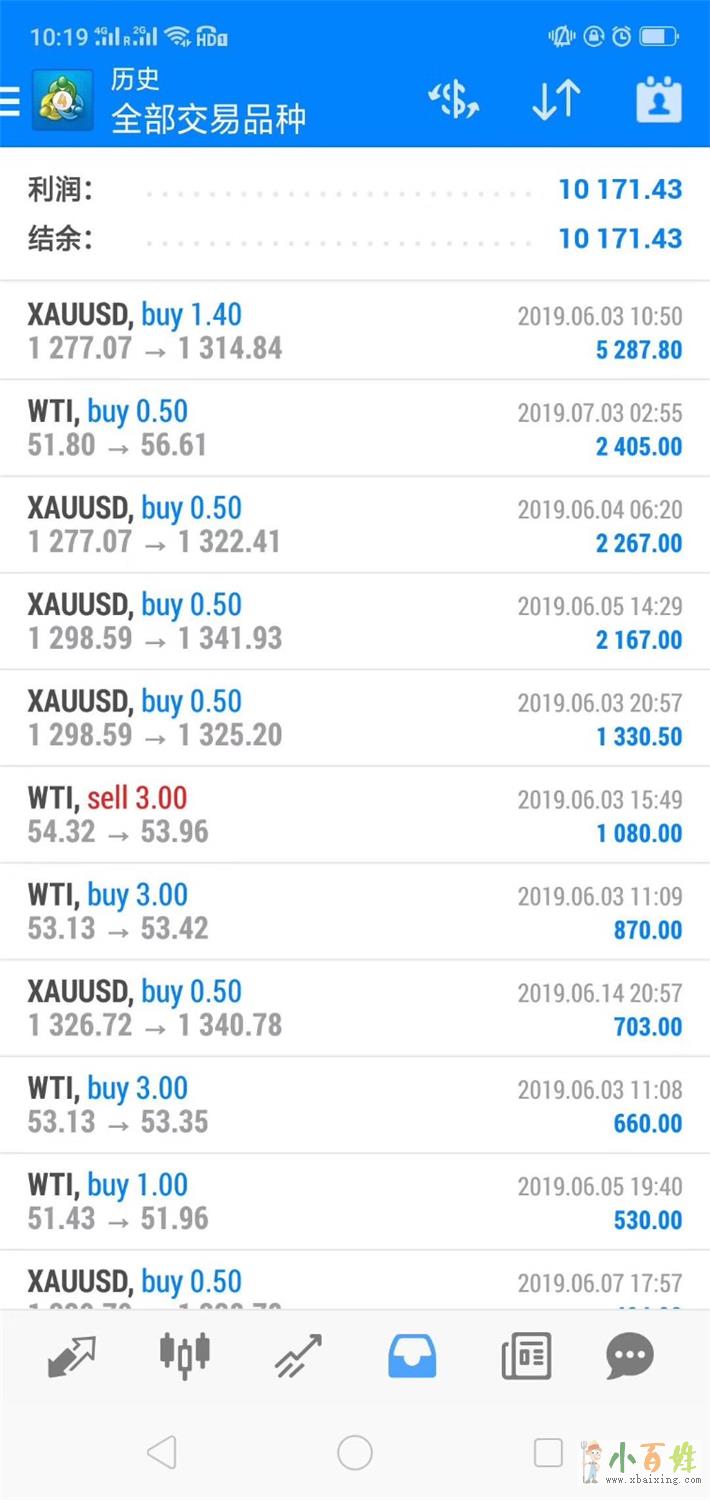The image size is (710, 1500).
Task: Open the side drawer menu
Action: [x=12, y=101]
